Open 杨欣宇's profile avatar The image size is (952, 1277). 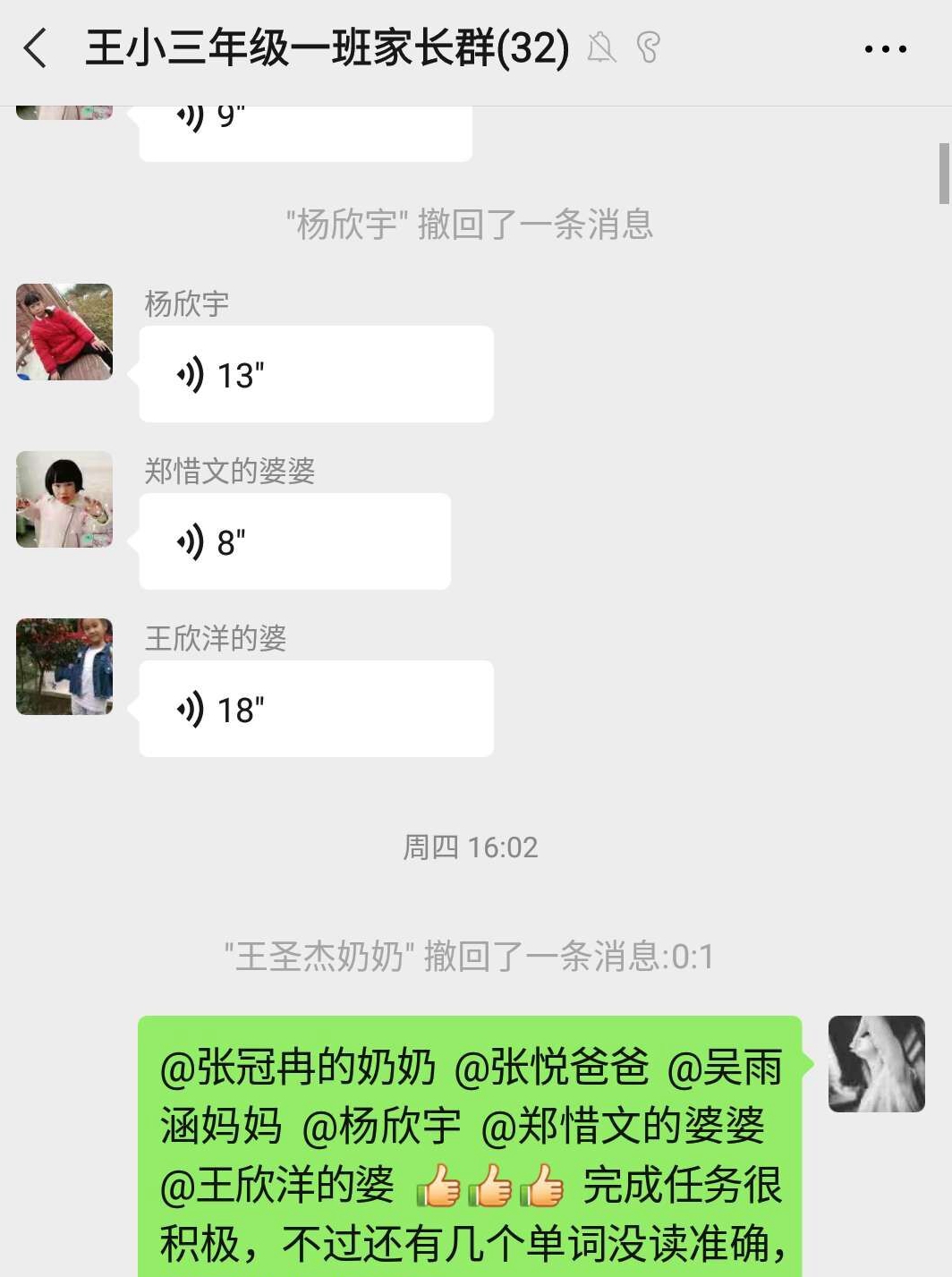point(64,332)
